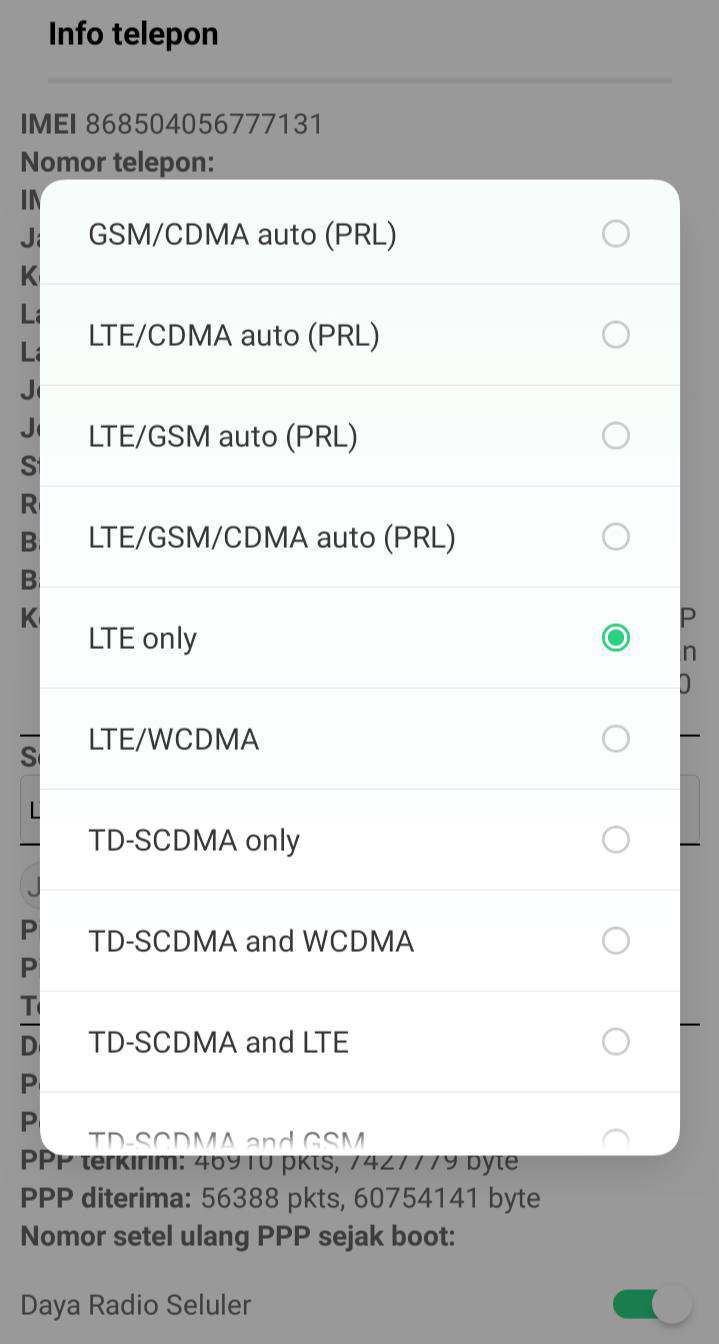Tap the LTE only option

(x=358, y=638)
